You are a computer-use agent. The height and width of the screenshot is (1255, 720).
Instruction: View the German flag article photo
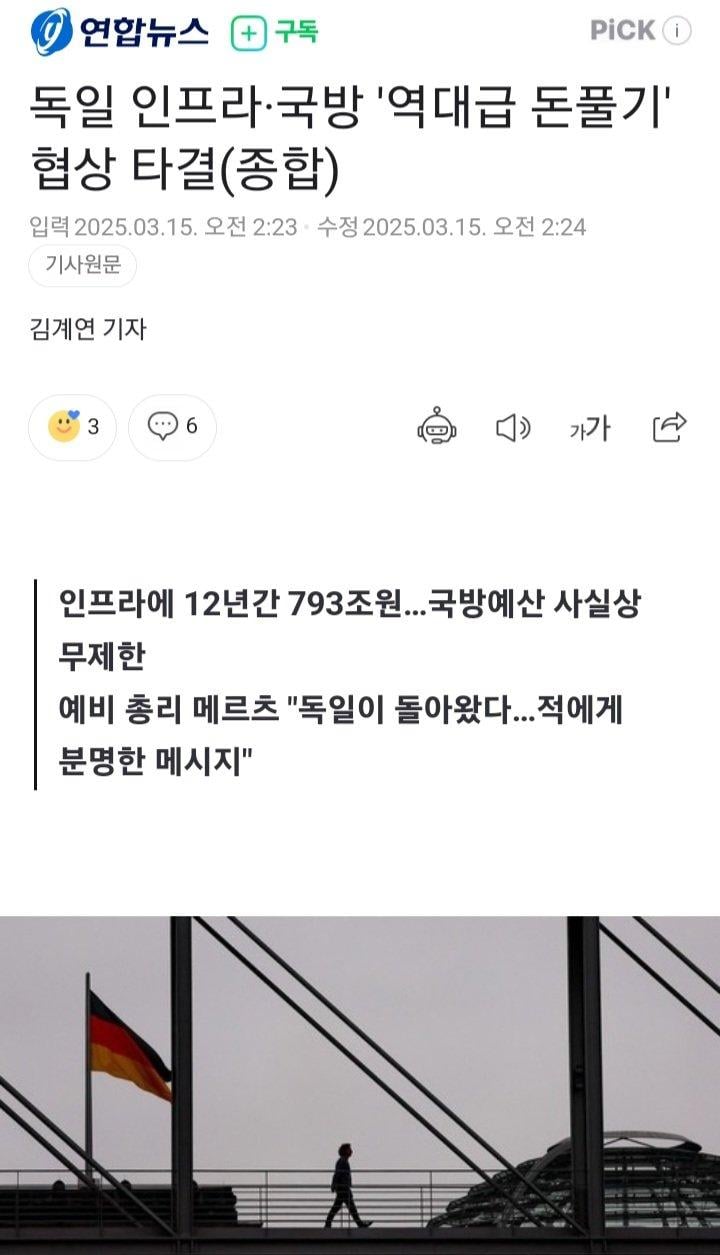coord(360,1085)
